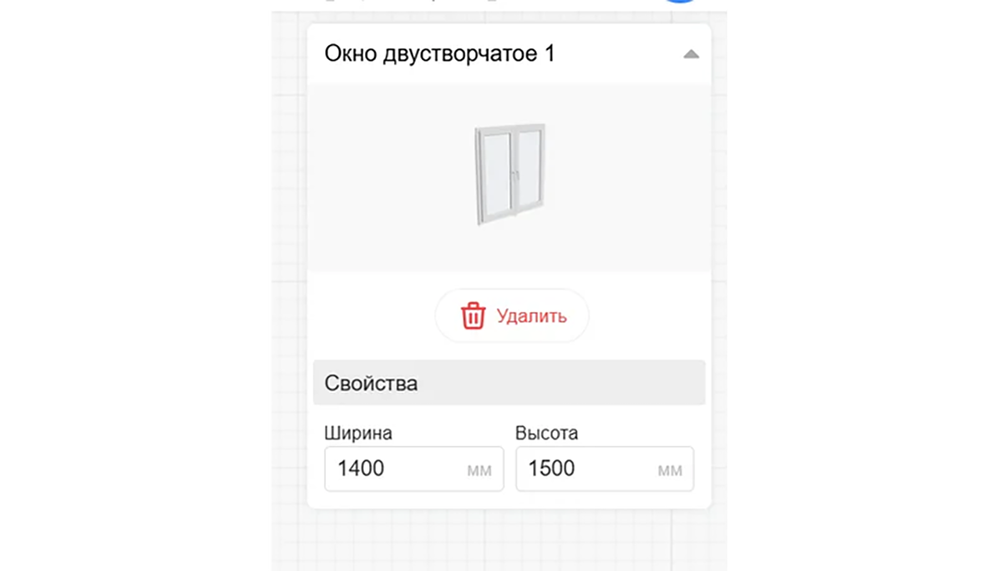Collapse the Окно двустворчатое 1 panel

[x=691, y=54]
